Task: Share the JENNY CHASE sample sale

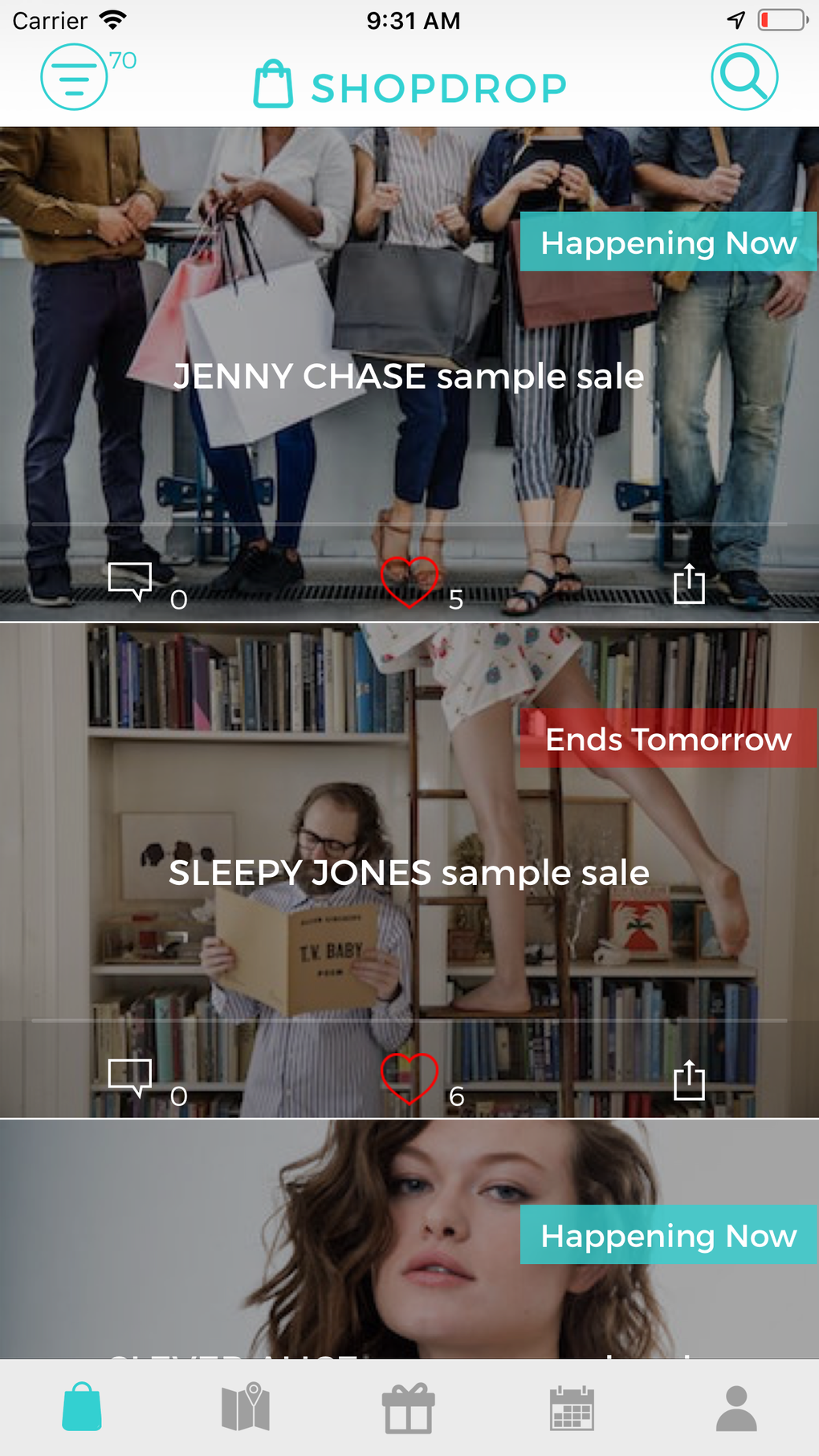Action: tap(689, 583)
